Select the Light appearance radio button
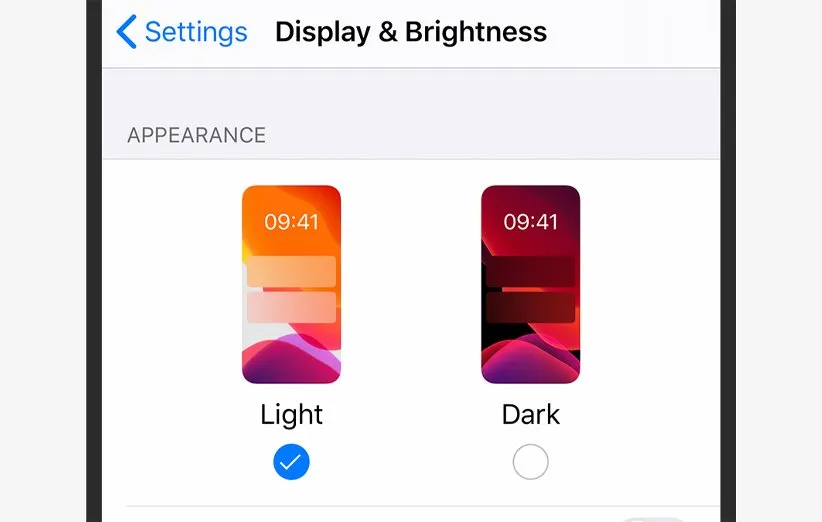 click(x=291, y=462)
